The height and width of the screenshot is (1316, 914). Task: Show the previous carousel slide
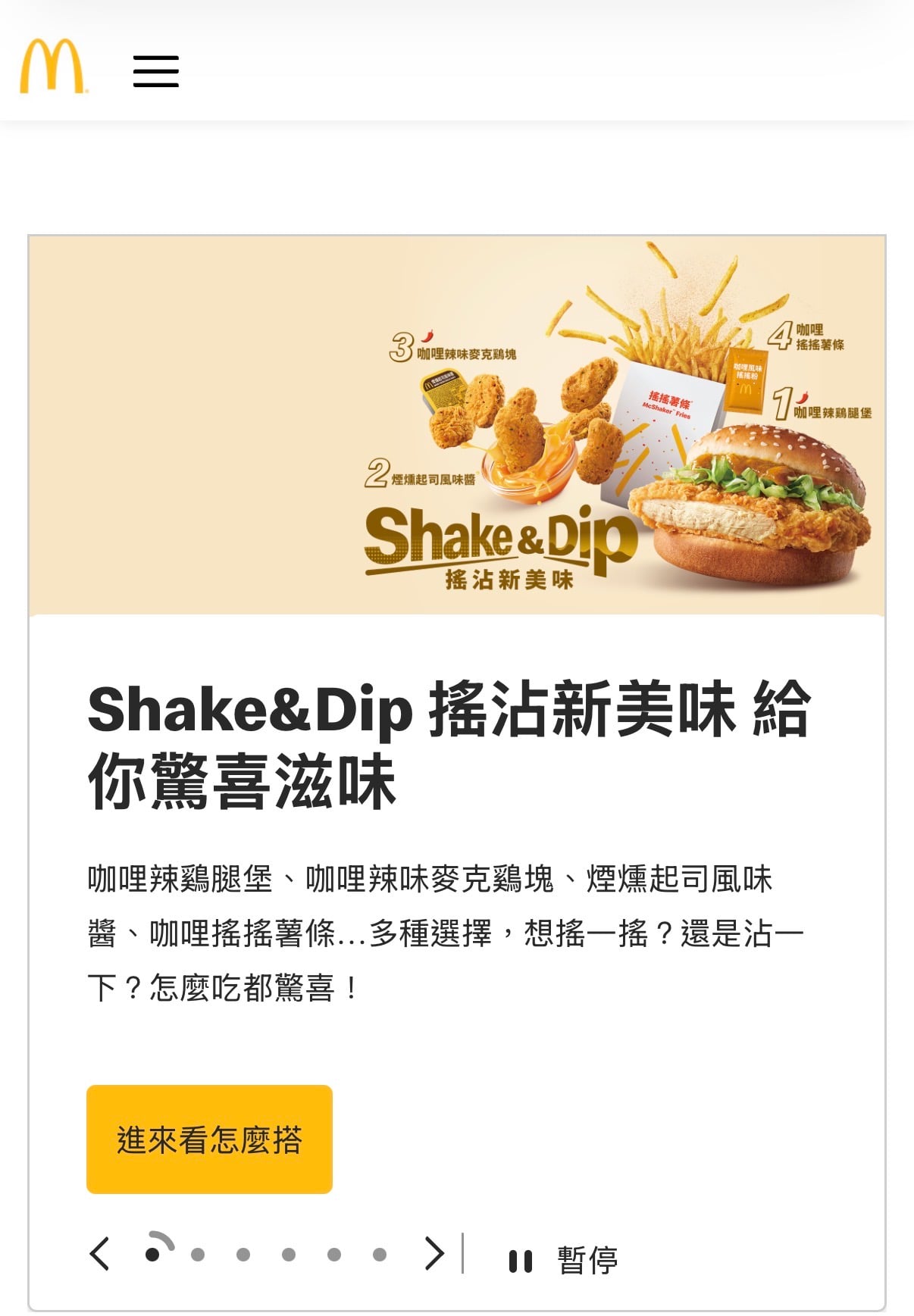tap(100, 1253)
